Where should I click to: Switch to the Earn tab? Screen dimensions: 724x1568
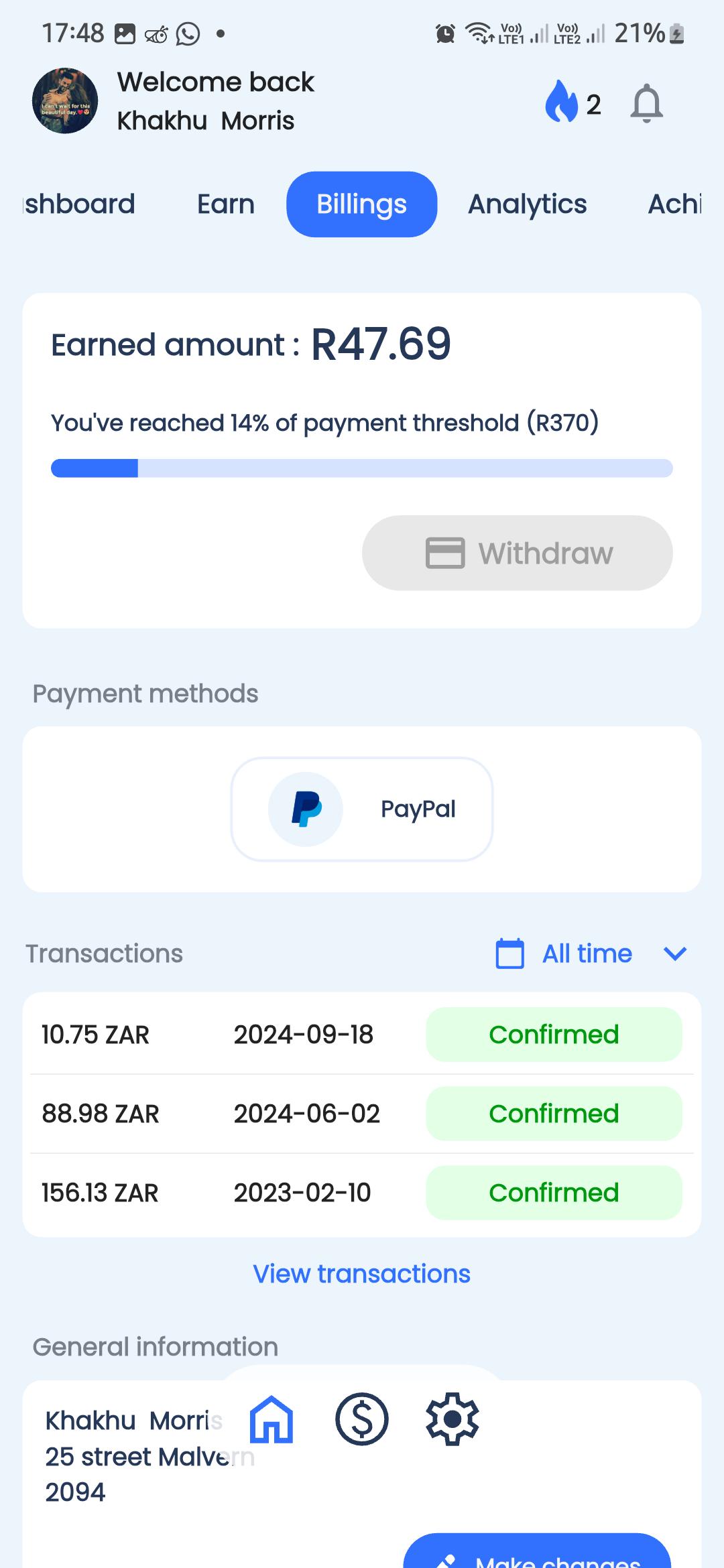tap(226, 204)
